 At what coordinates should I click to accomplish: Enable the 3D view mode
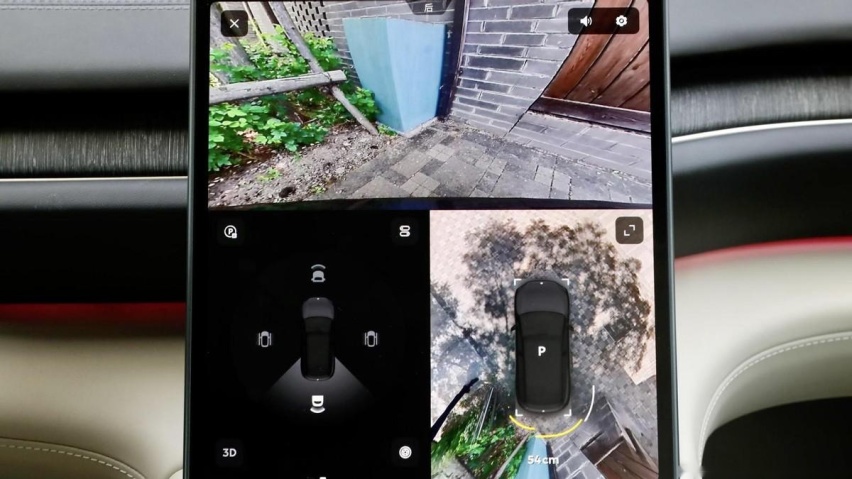[229, 452]
